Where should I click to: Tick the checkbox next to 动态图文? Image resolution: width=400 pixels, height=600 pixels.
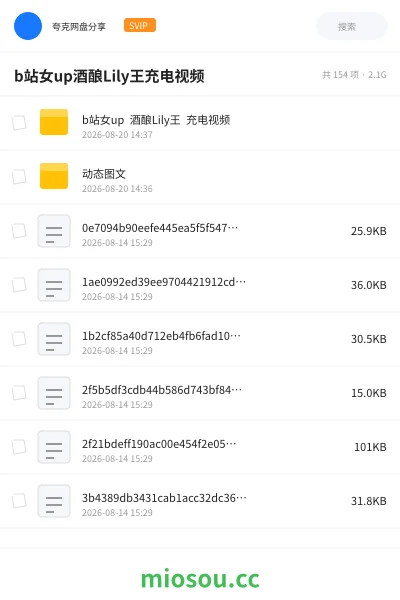pos(19,177)
